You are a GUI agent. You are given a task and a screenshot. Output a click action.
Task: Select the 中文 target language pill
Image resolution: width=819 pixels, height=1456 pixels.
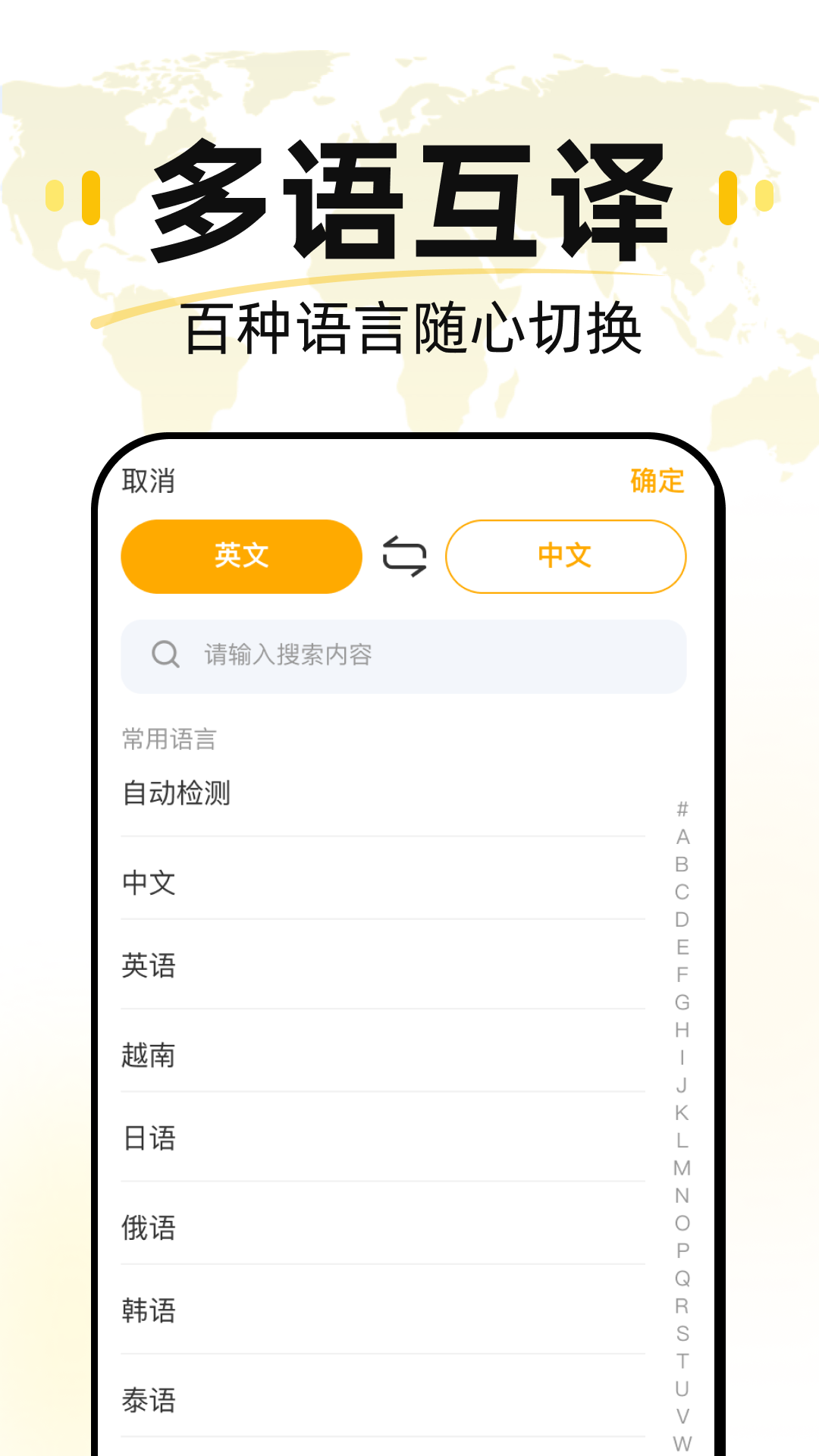click(567, 556)
